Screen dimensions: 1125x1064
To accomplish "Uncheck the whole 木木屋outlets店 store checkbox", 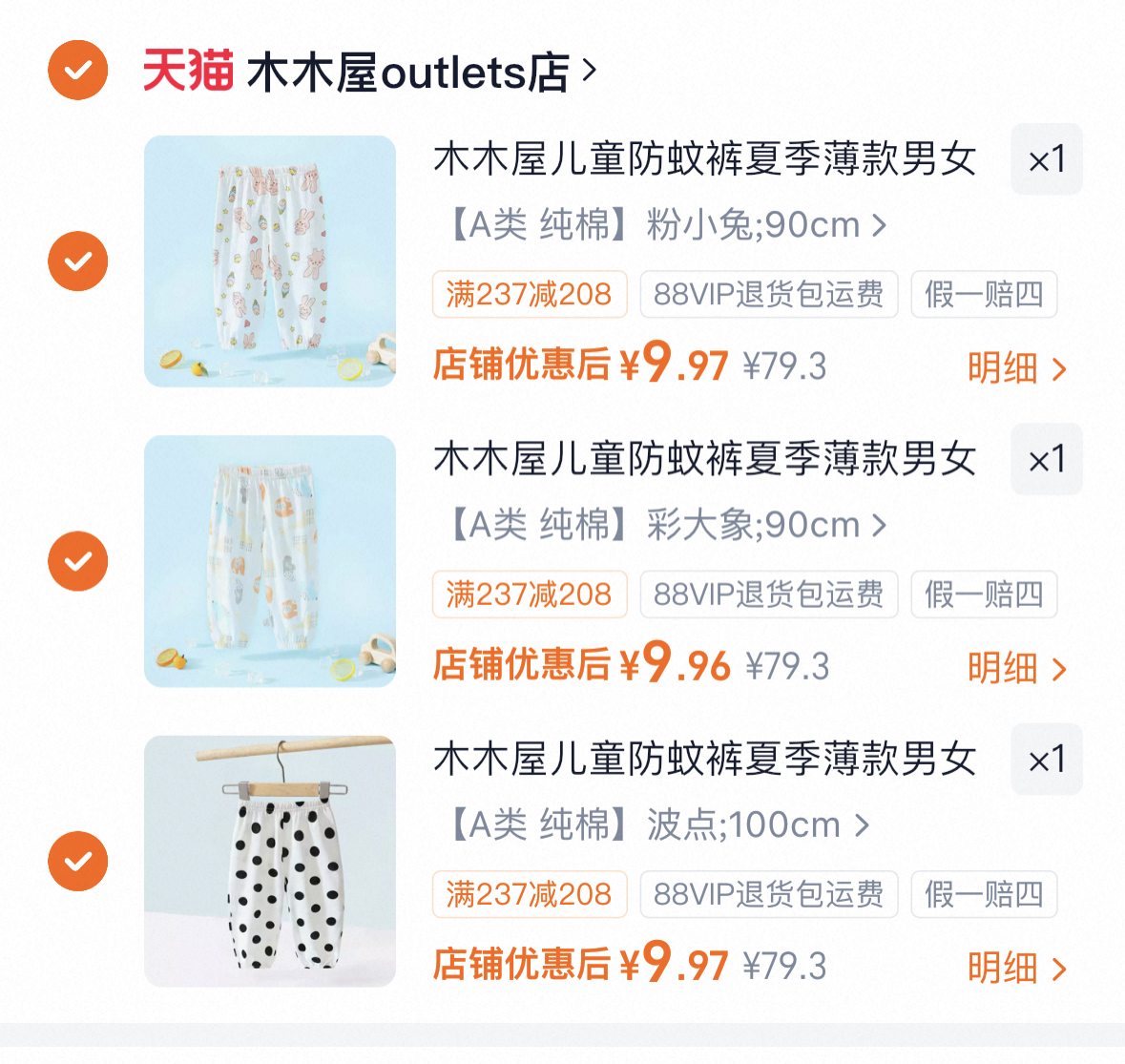I will [78, 70].
